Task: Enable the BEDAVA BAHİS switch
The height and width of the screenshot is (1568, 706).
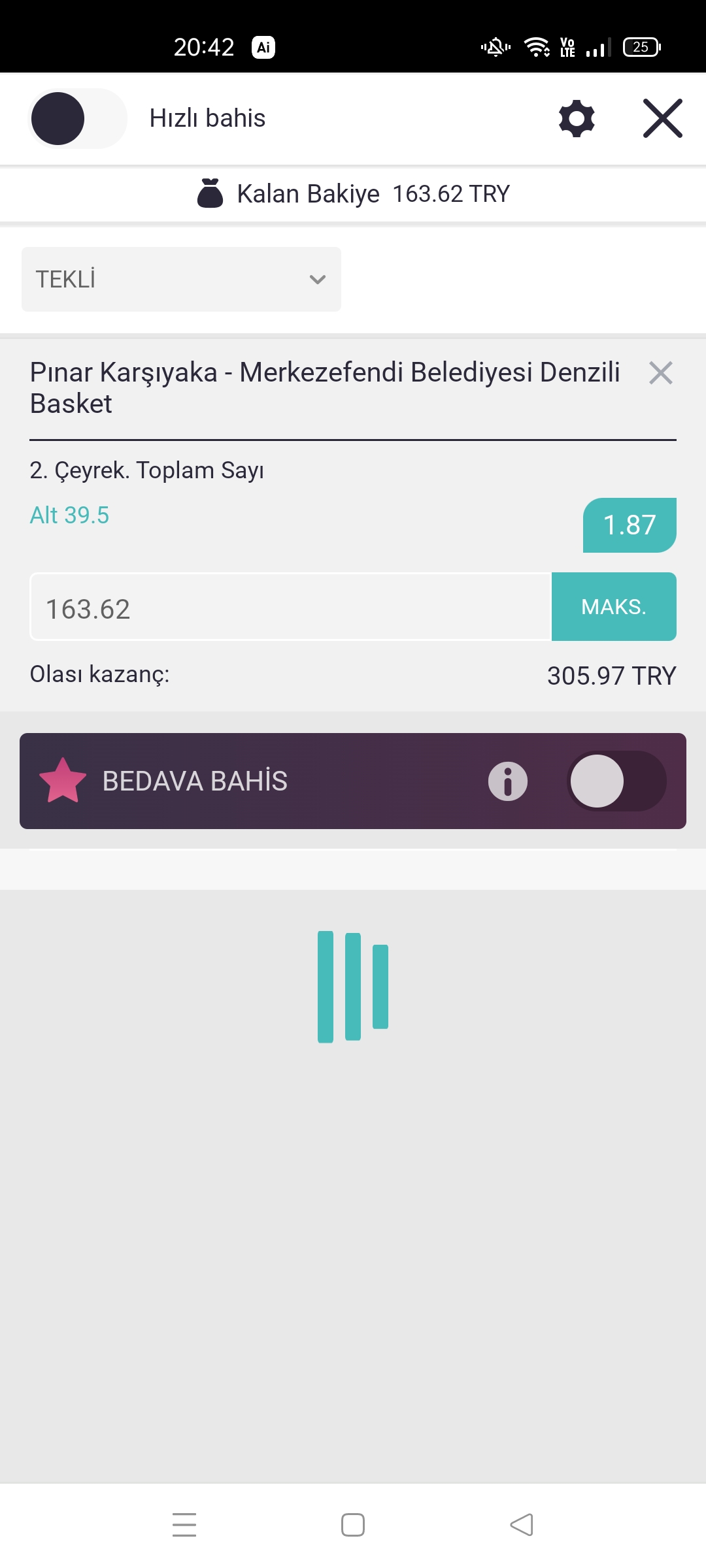Action: pyautogui.click(x=616, y=781)
